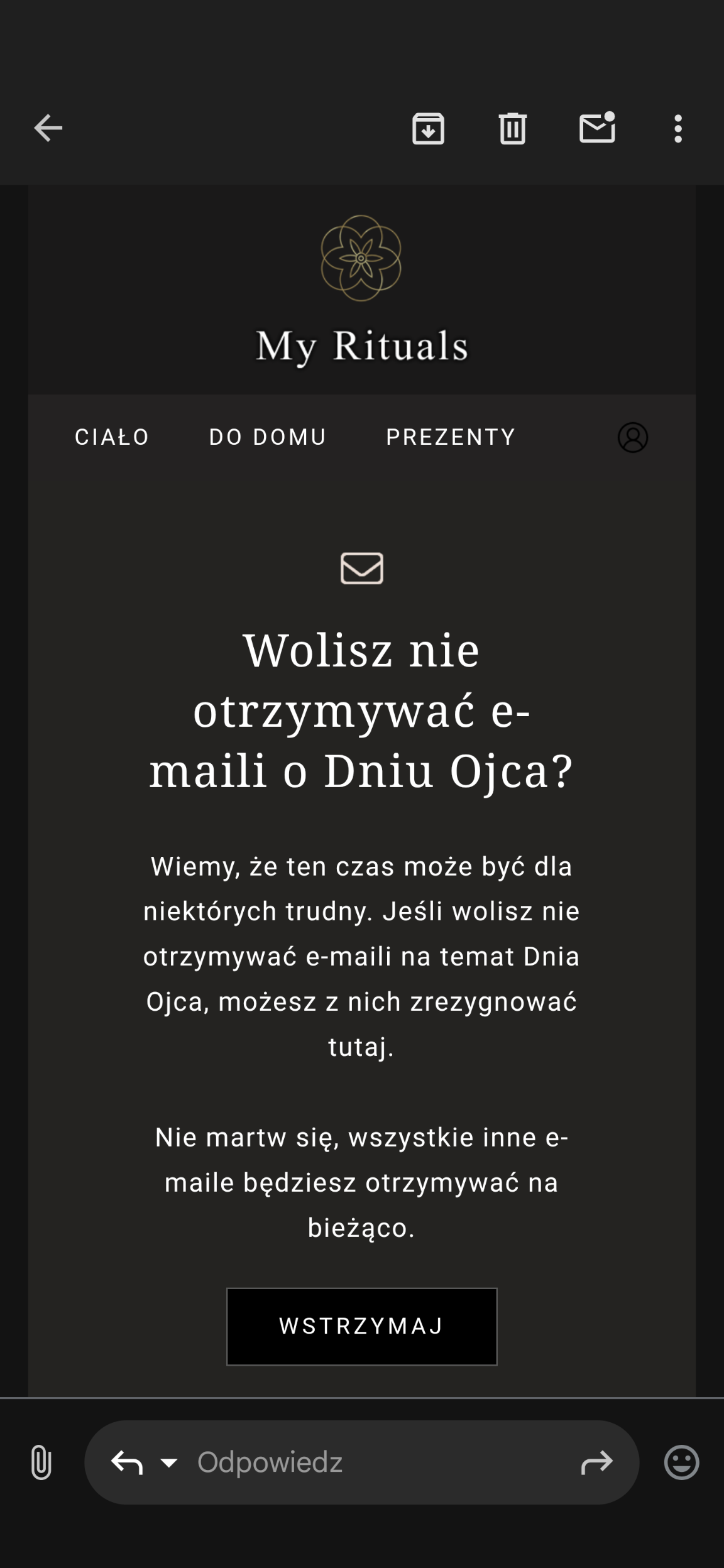The width and height of the screenshot is (724, 1568).
Task: Tap the WSTRZYMAJ button
Action: tap(361, 1326)
